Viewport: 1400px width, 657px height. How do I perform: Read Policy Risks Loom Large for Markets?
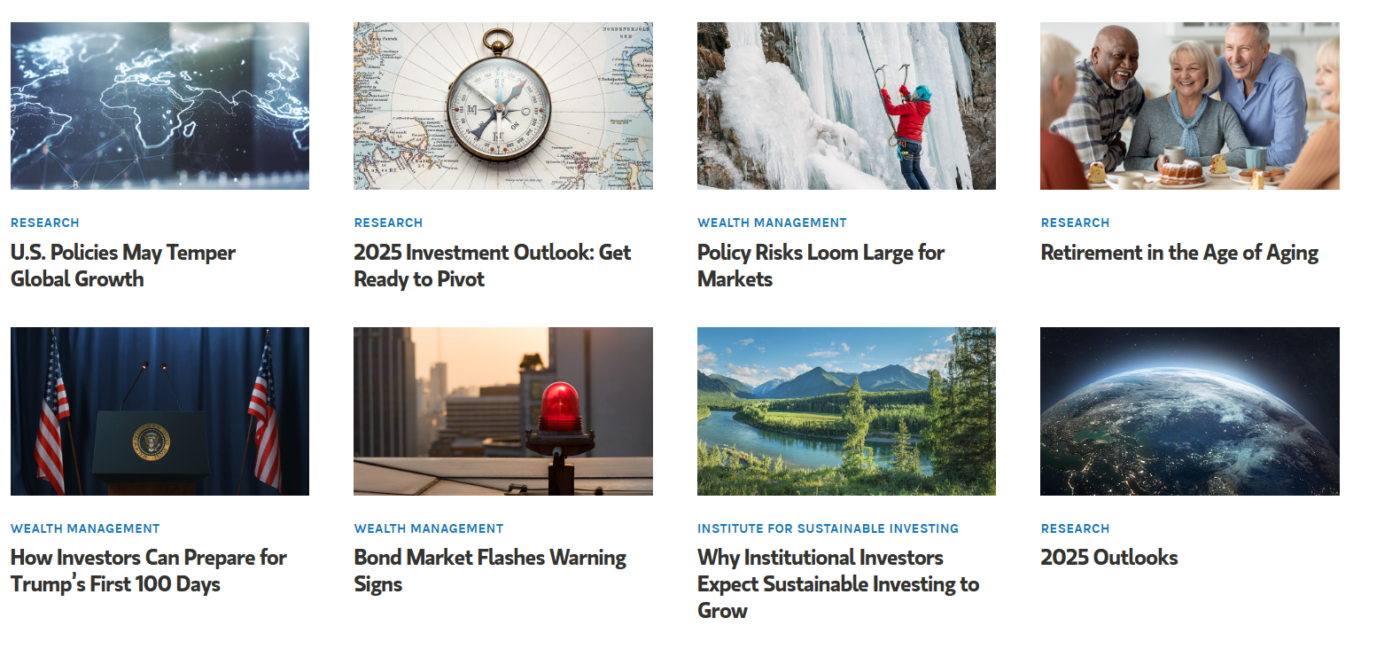pyautogui.click(x=820, y=265)
